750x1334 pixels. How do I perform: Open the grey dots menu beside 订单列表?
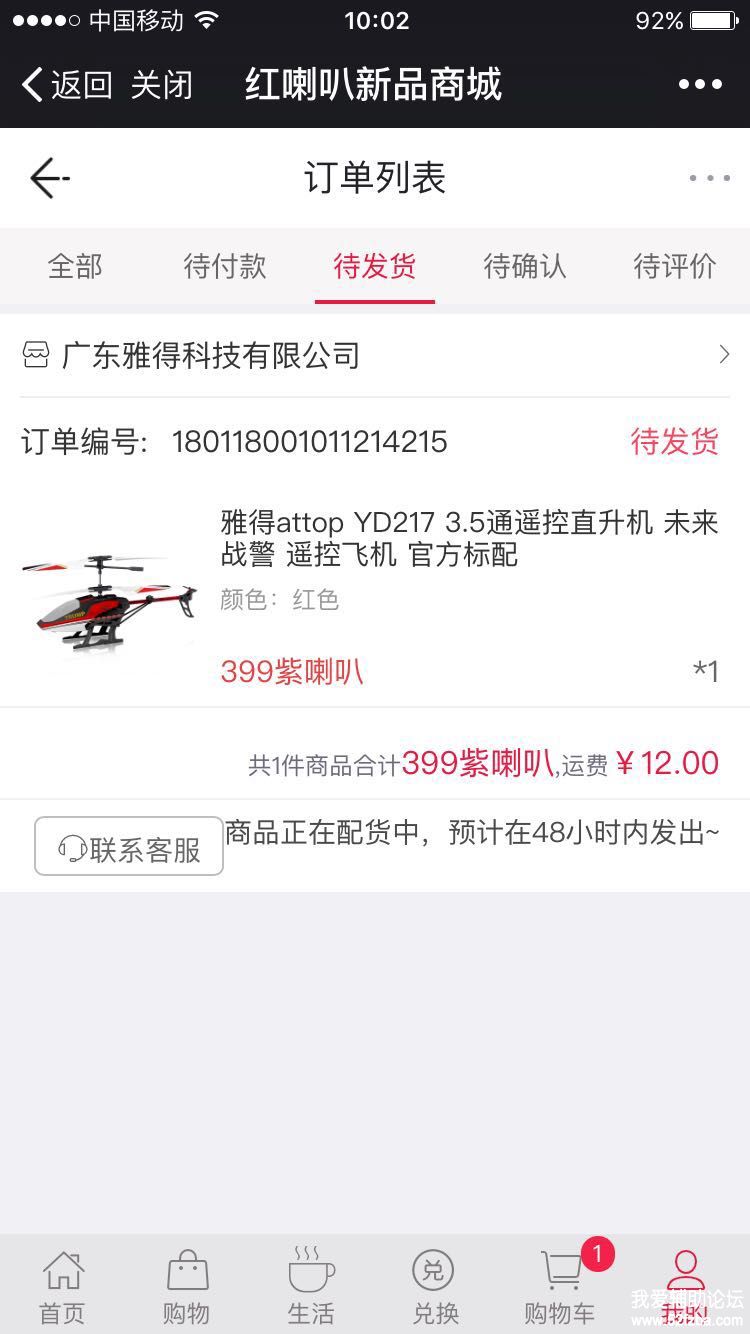click(x=709, y=179)
